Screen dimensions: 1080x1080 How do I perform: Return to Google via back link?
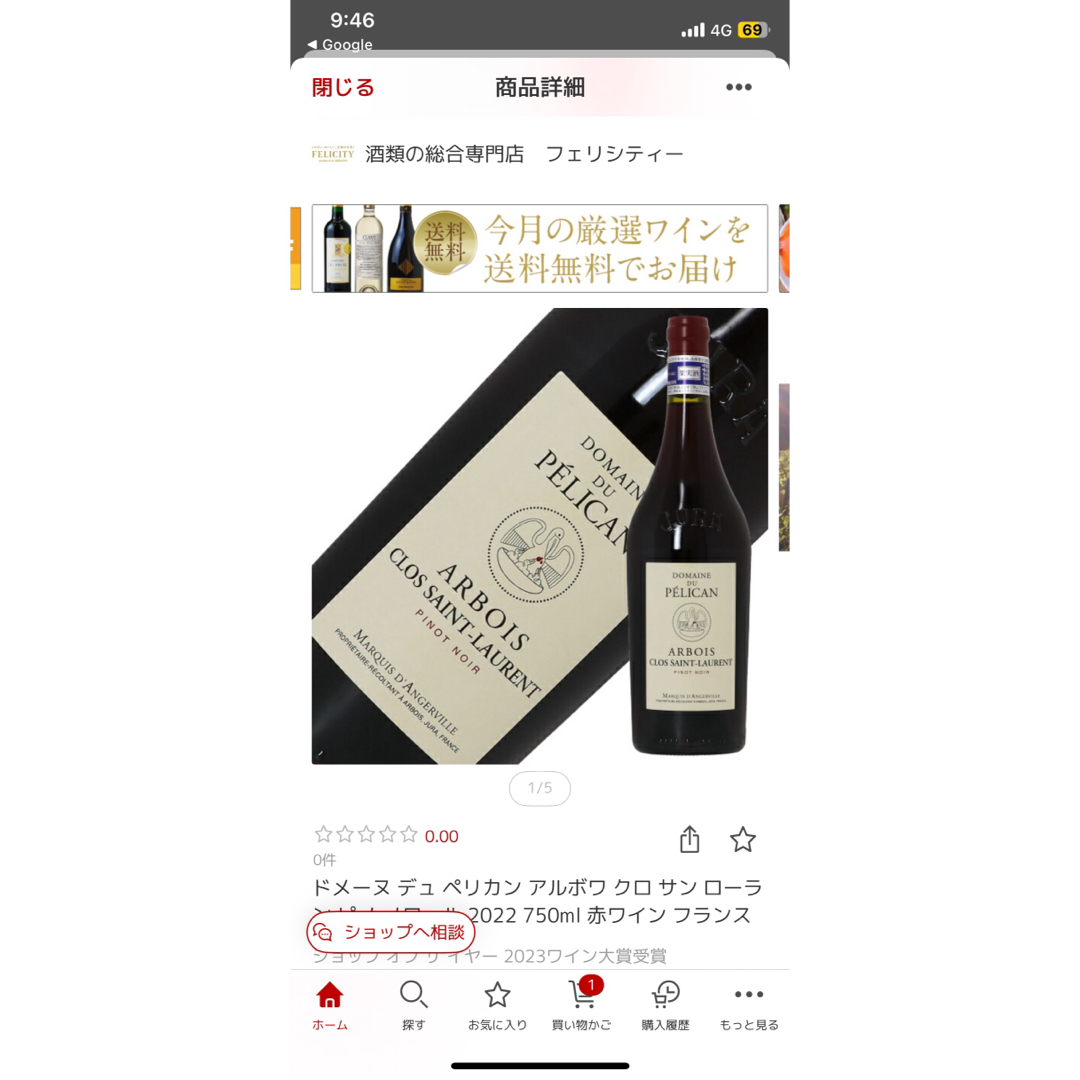(x=340, y=44)
